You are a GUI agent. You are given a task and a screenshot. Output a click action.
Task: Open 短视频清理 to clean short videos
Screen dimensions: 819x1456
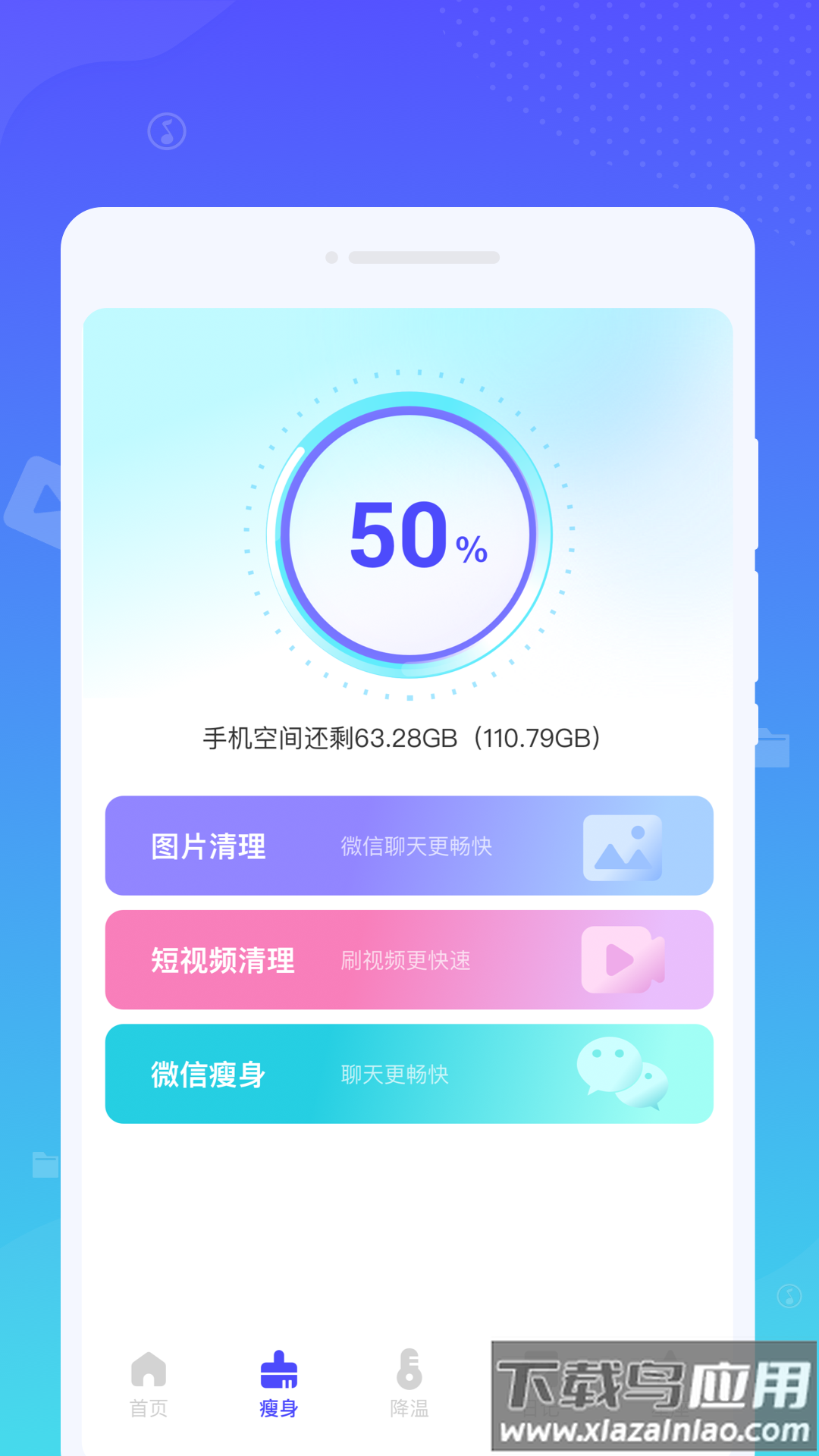(x=409, y=960)
